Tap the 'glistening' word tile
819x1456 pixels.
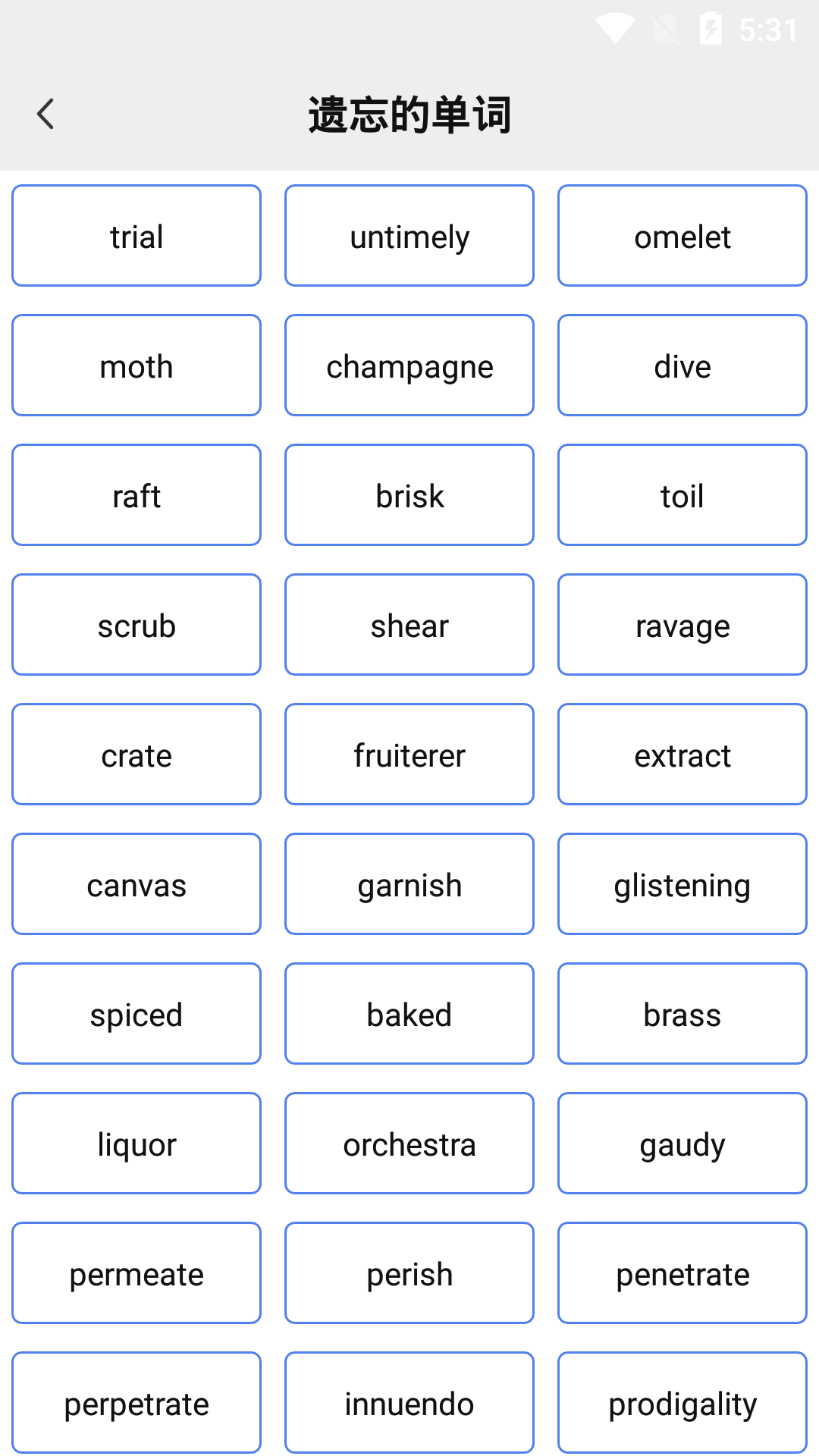[682, 884]
